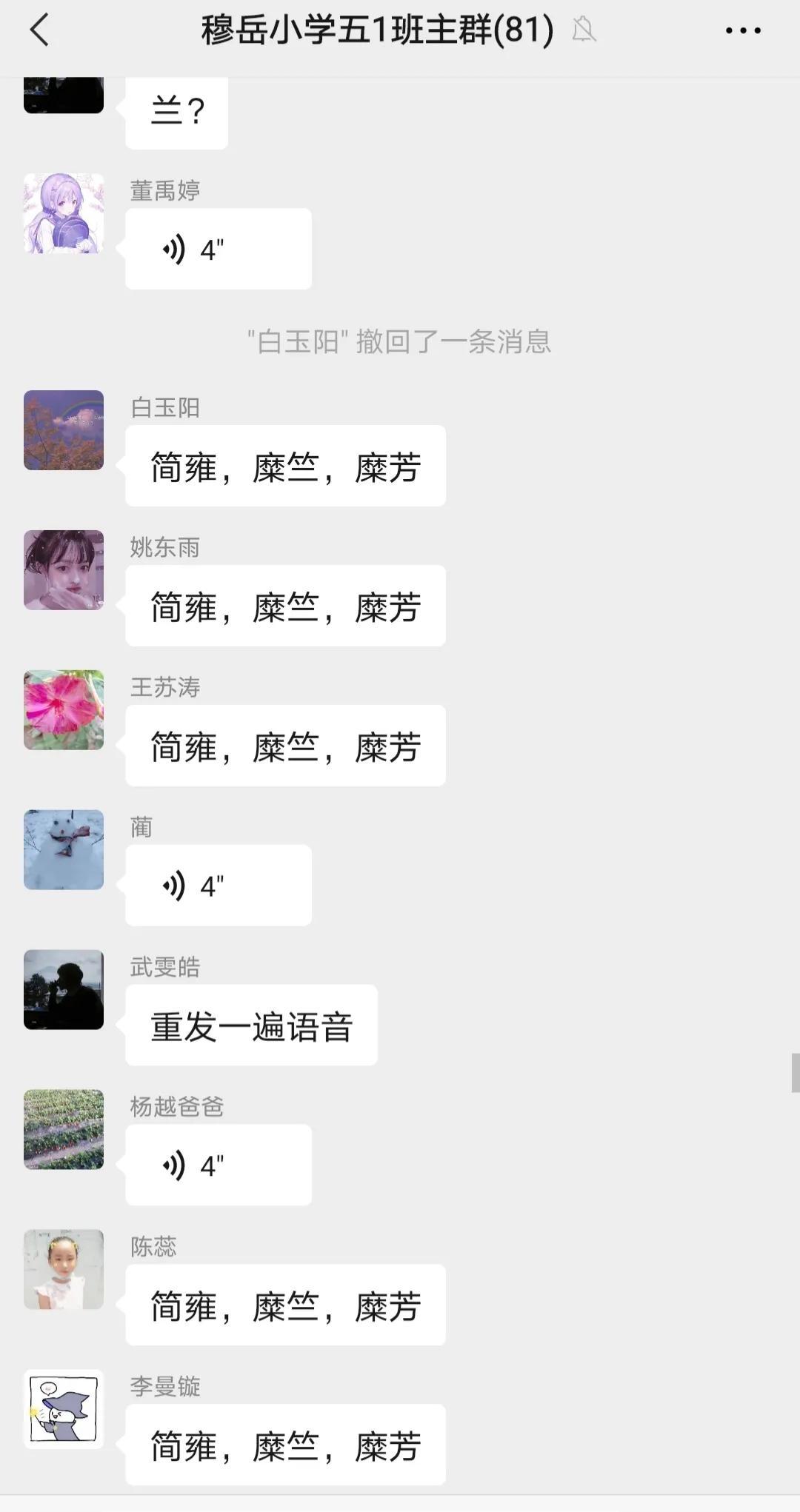Image resolution: width=800 pixels, height=1512 pixels.
Task: Open 陈蕊's profile picture
Action: tap(64, 1270)
